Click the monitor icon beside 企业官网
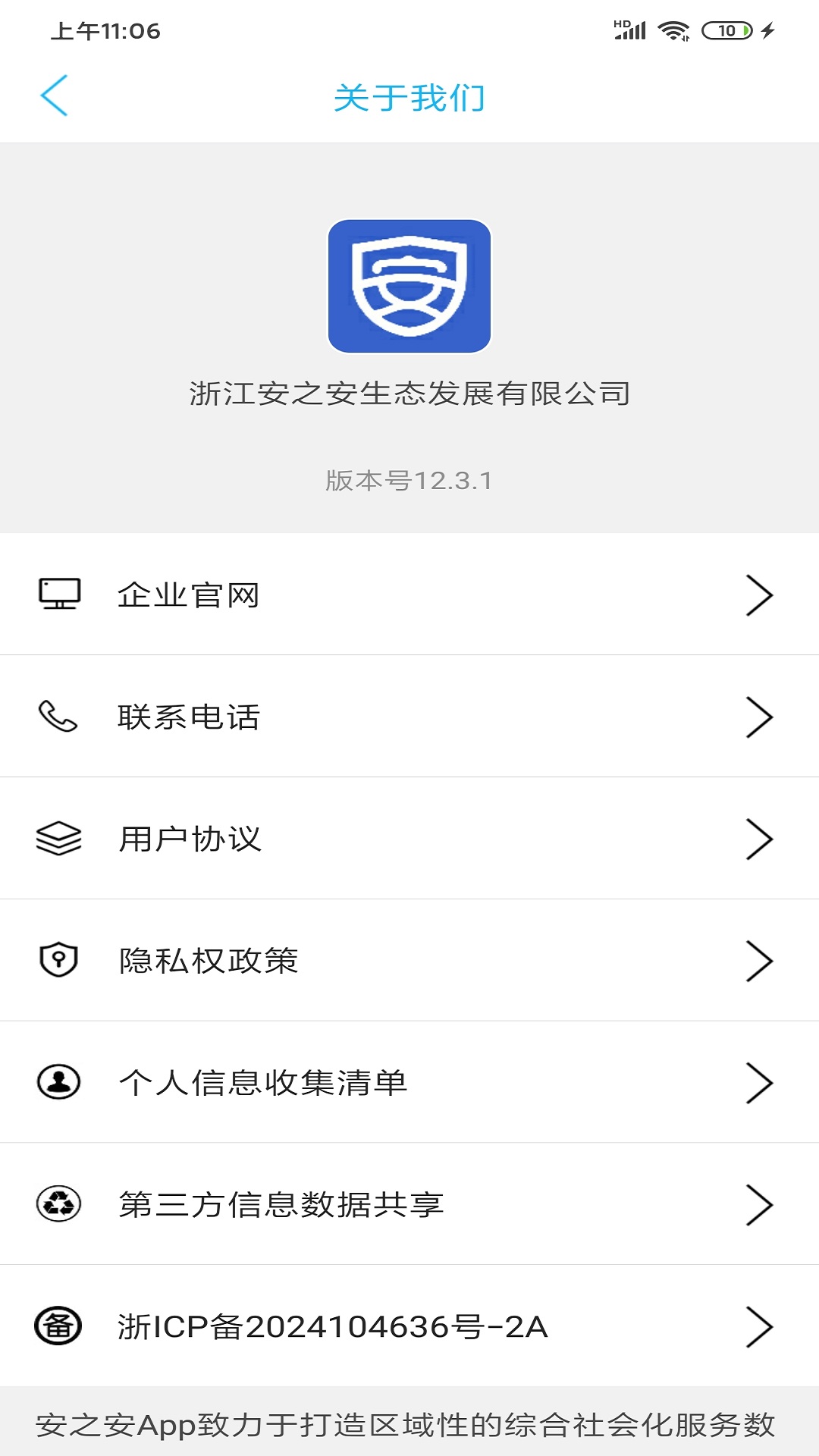The image size is (819, 1456). 59,595
